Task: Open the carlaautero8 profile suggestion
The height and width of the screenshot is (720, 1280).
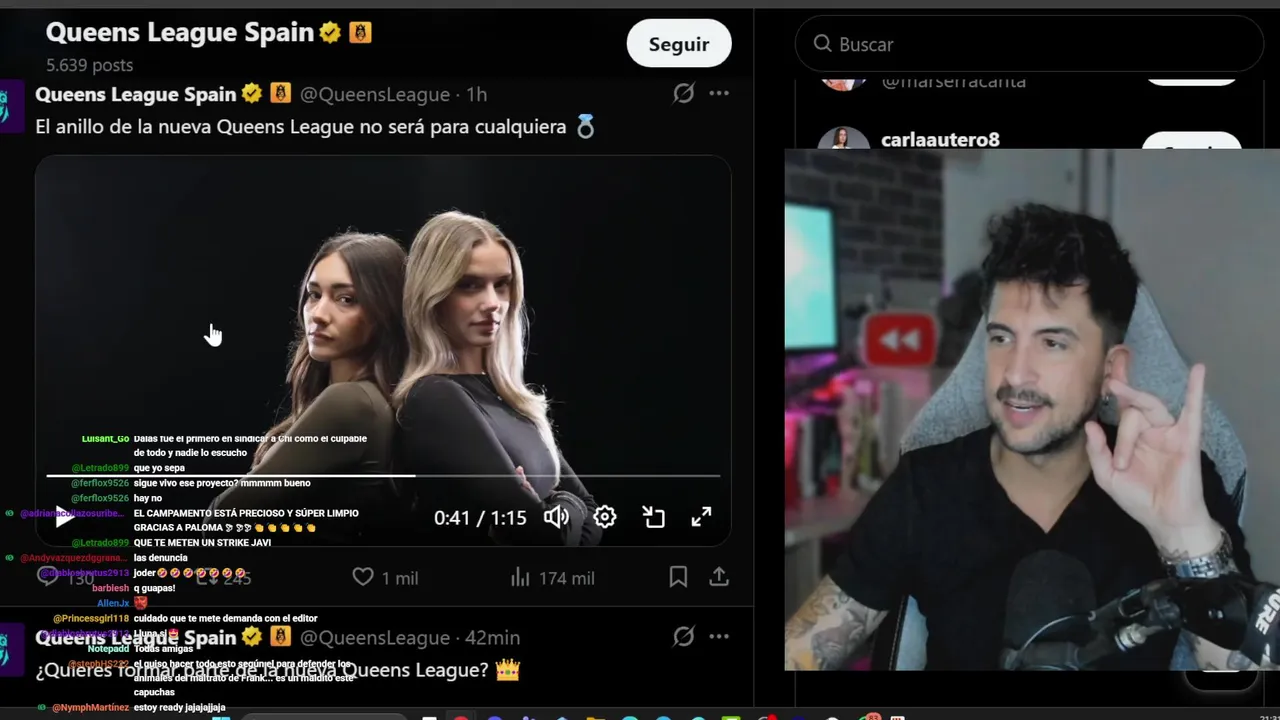Action: 939,140
